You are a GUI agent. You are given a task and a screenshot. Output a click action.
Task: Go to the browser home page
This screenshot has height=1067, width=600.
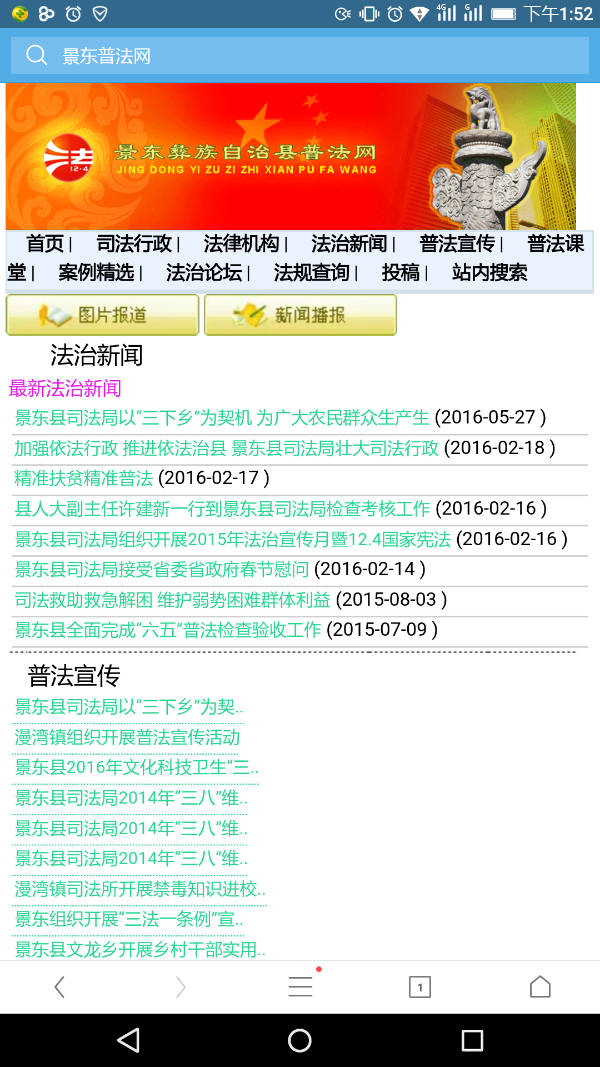[540, 987]
